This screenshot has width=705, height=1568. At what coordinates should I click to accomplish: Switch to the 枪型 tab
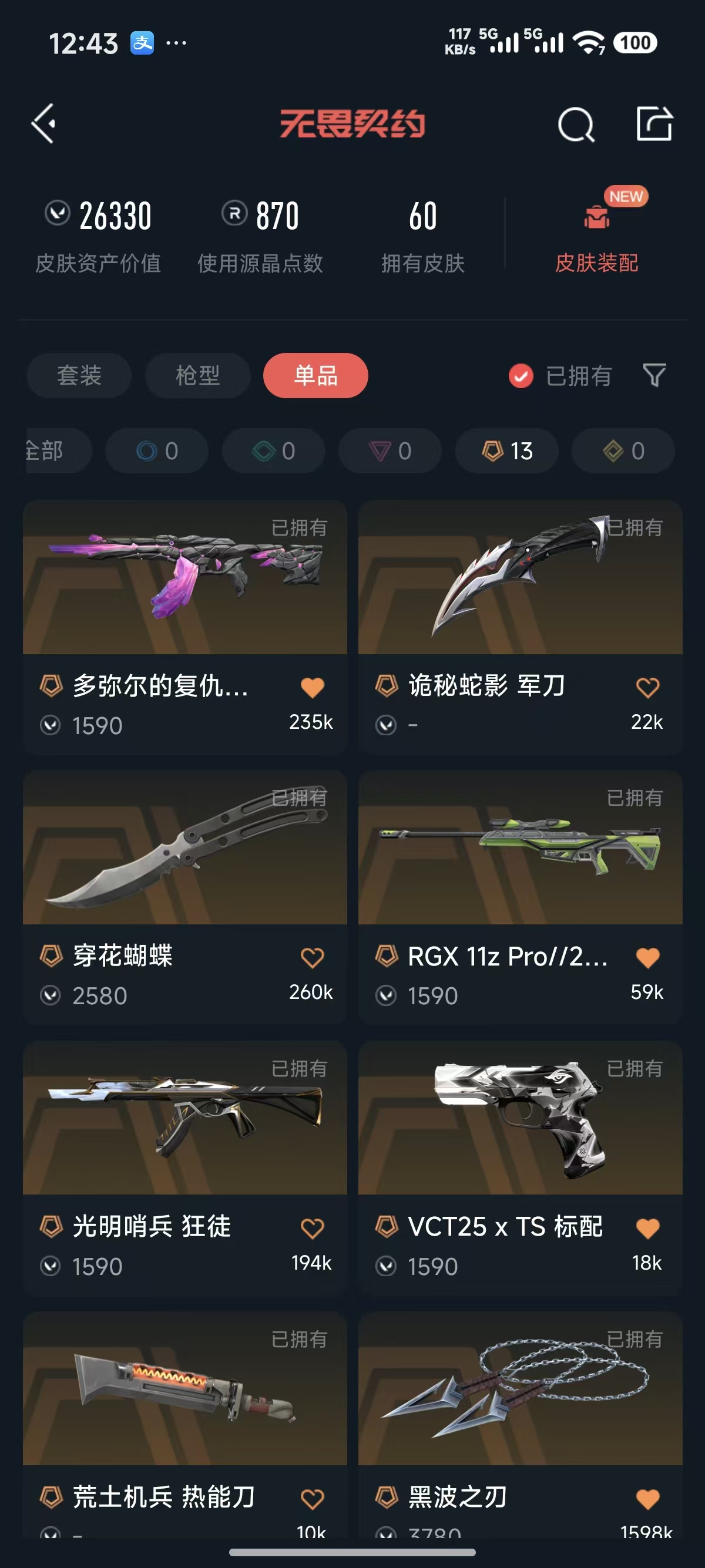[x=197, y=375]
